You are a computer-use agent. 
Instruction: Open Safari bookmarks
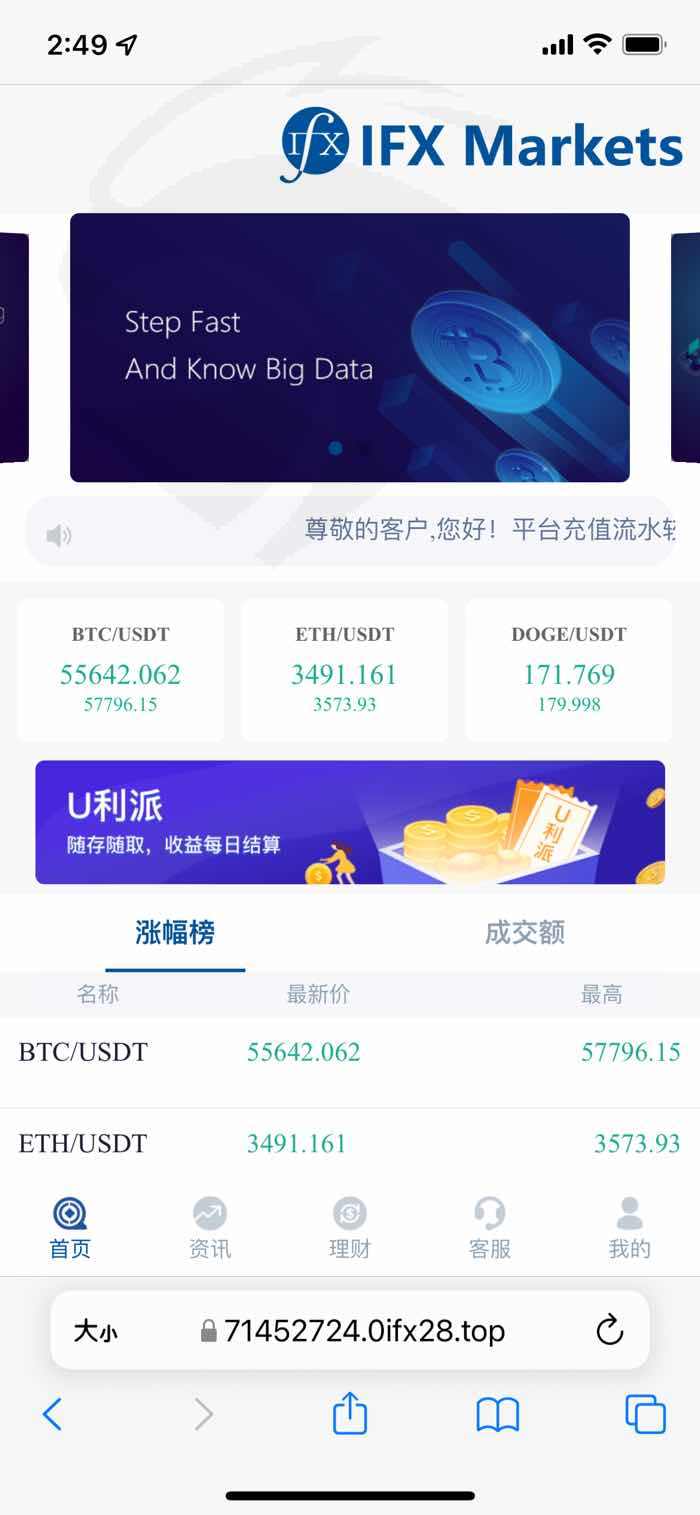[498, 1415]
